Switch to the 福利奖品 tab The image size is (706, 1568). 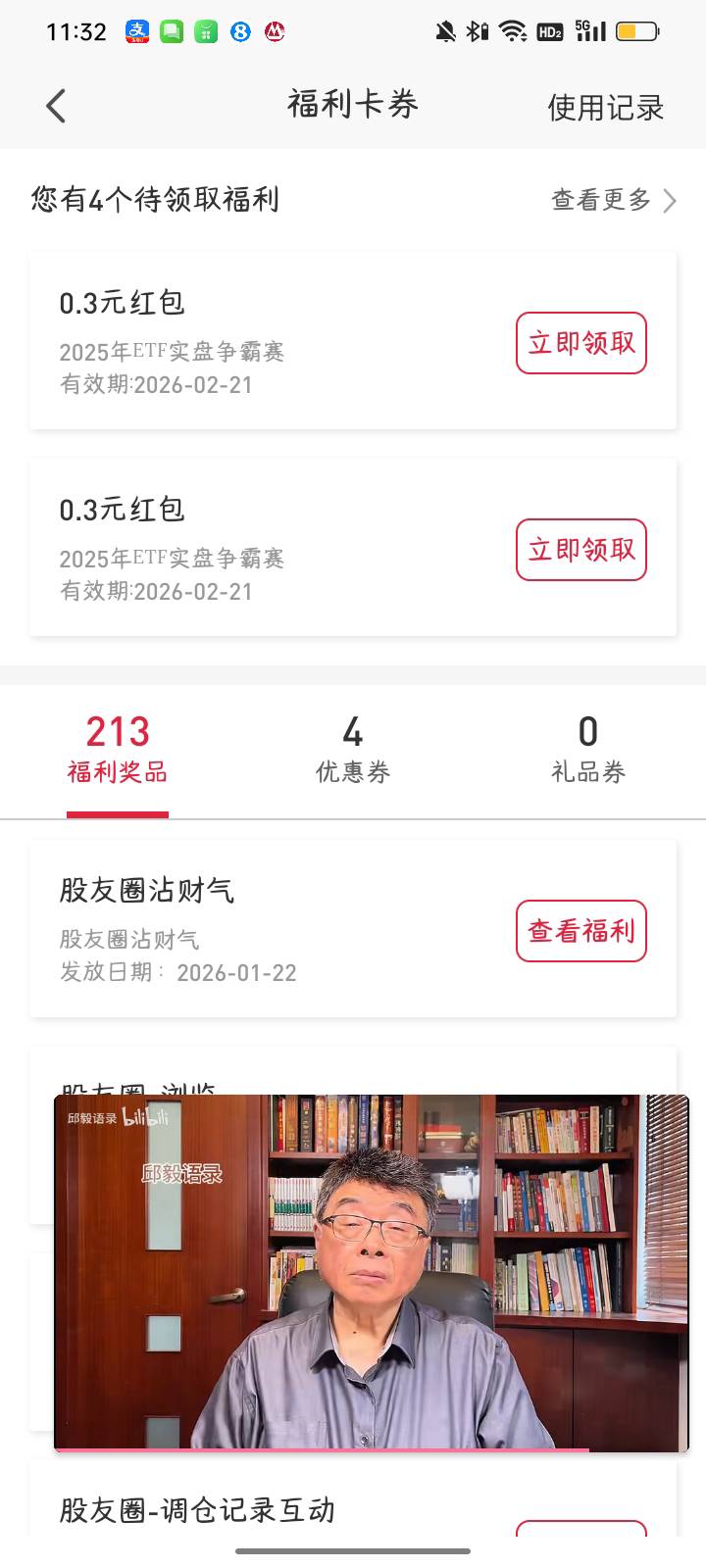tap(118, 750)
